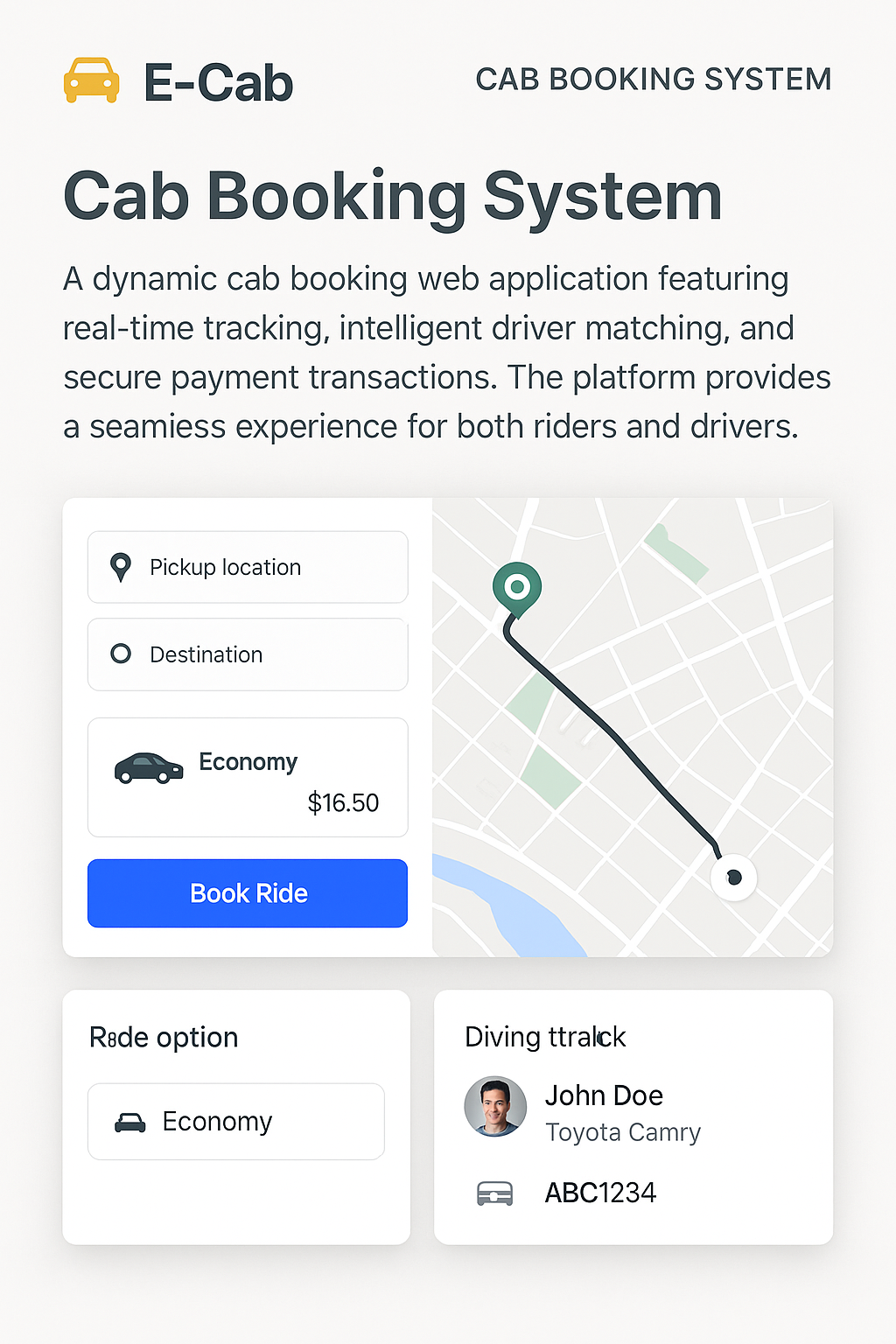This screenshot has width=896, height=1344.
Task: Click the E-Cab taxi logo icon
Action: pyautogui.click(x=90, y=80)
